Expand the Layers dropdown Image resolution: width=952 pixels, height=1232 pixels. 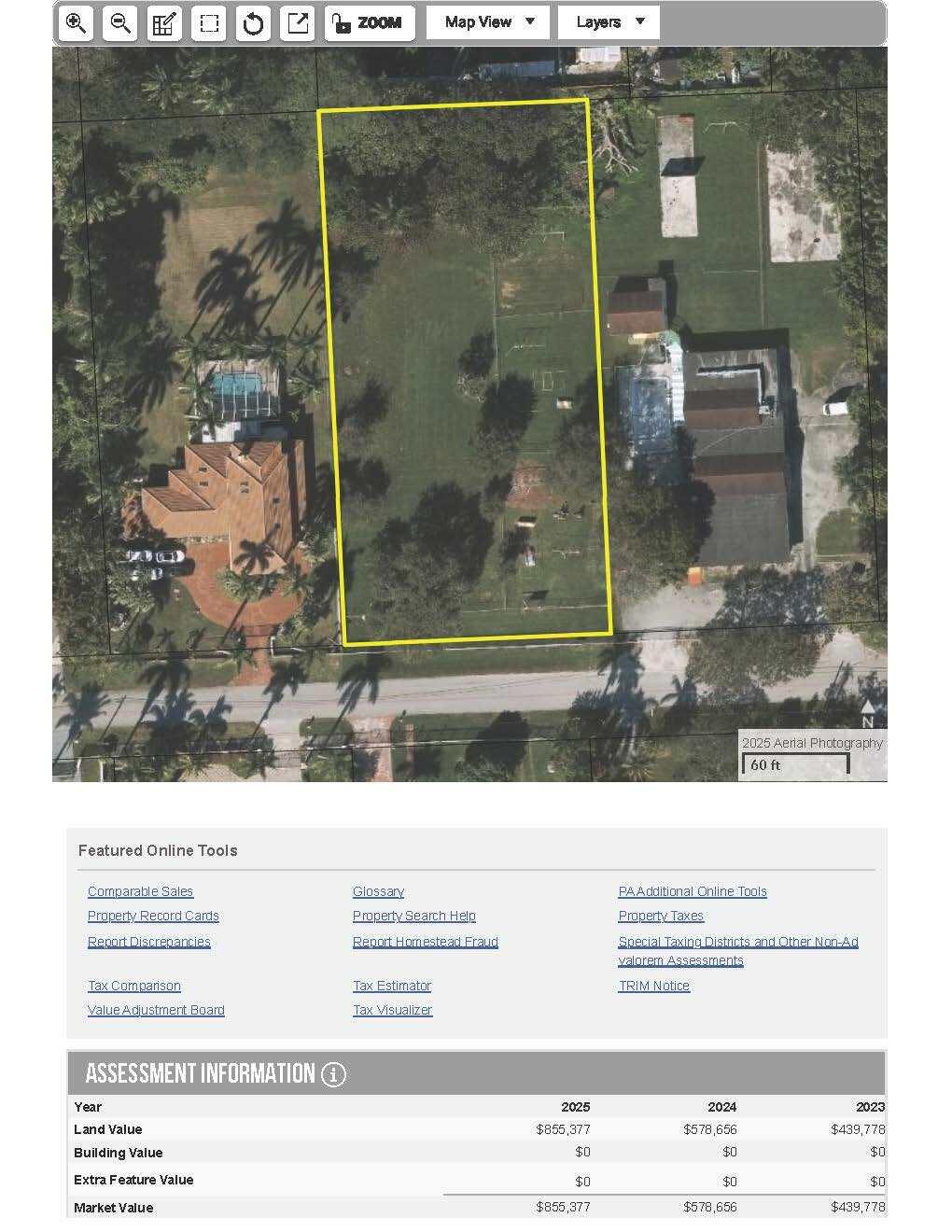point(607,21)
